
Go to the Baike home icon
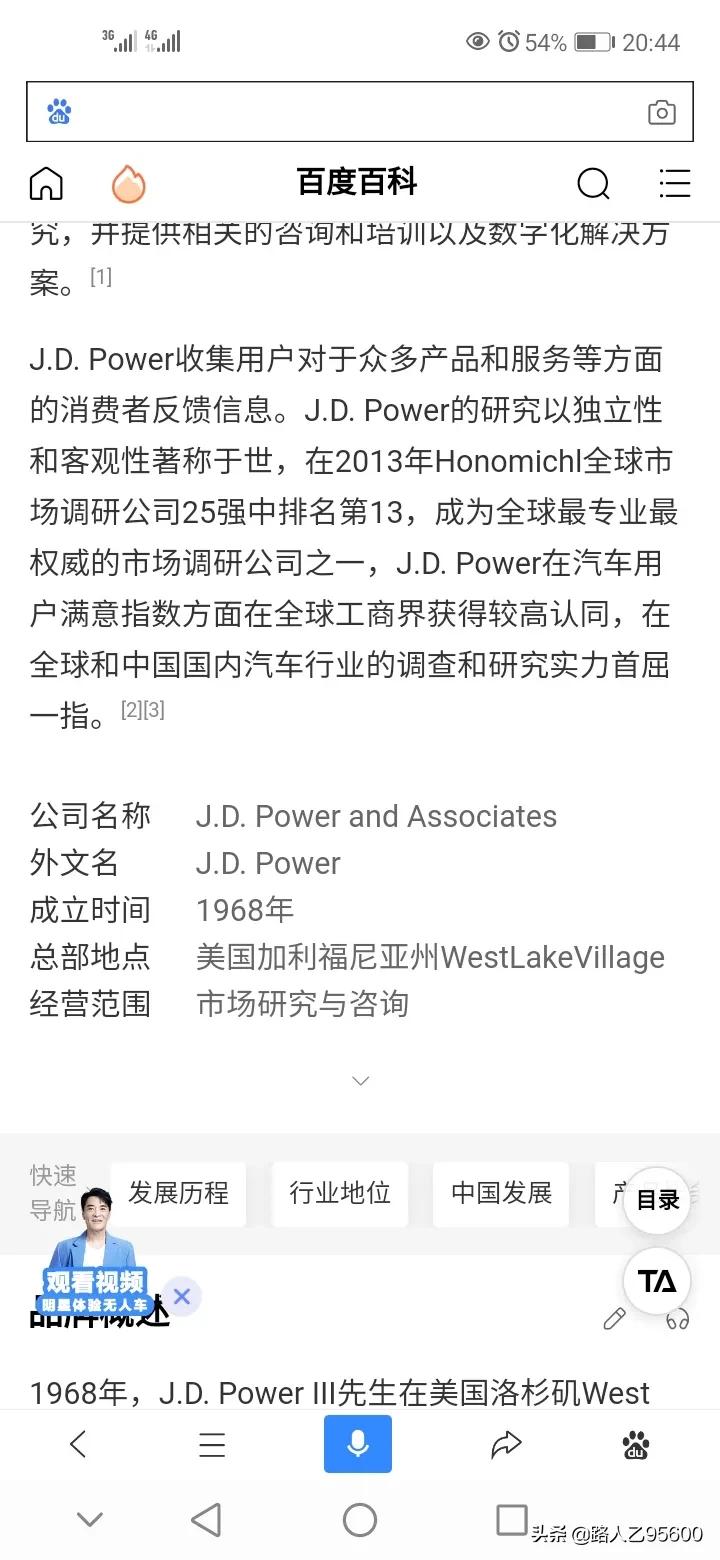point(46,183)
